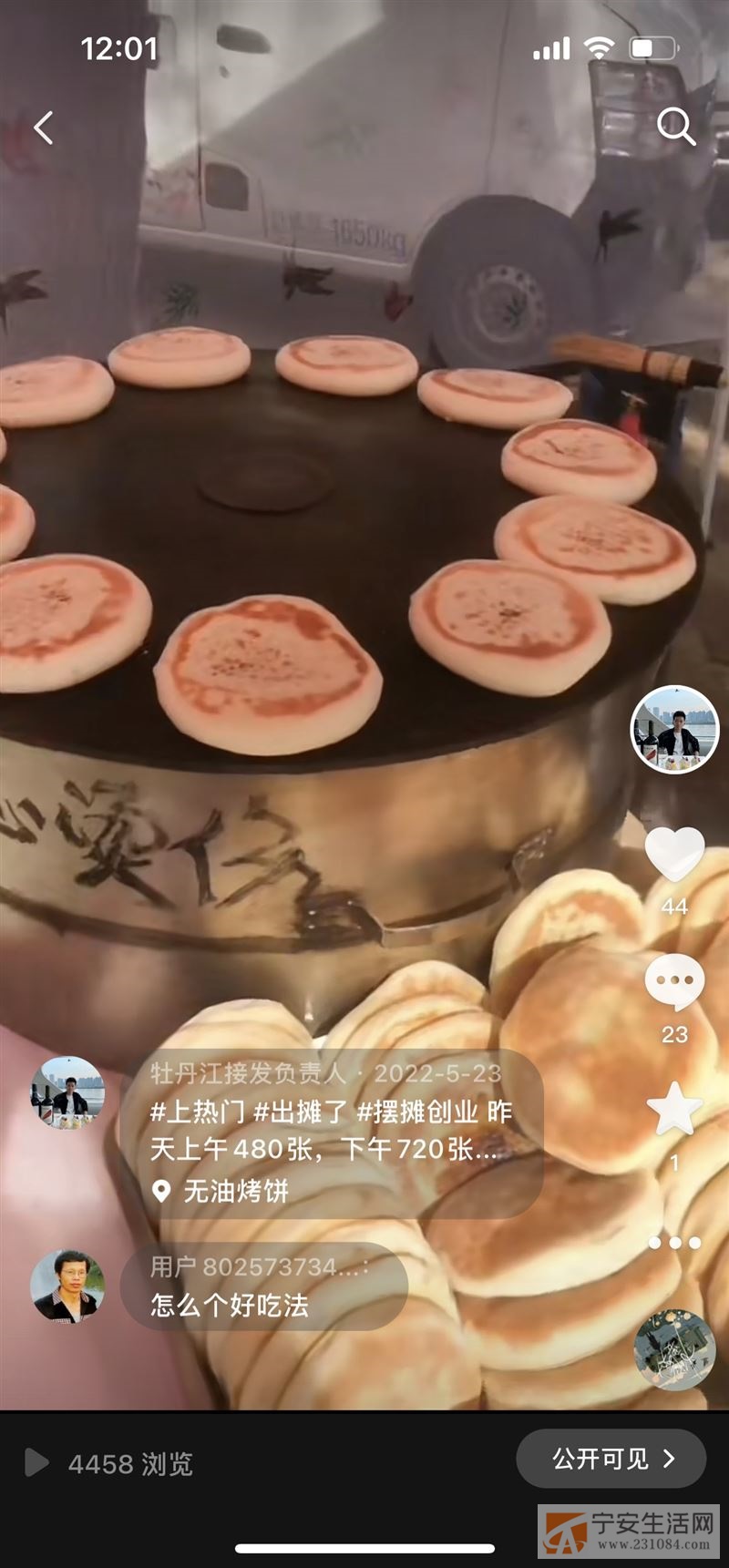
Task: Open the comments bubble showing 23
Action: [675, 982]
